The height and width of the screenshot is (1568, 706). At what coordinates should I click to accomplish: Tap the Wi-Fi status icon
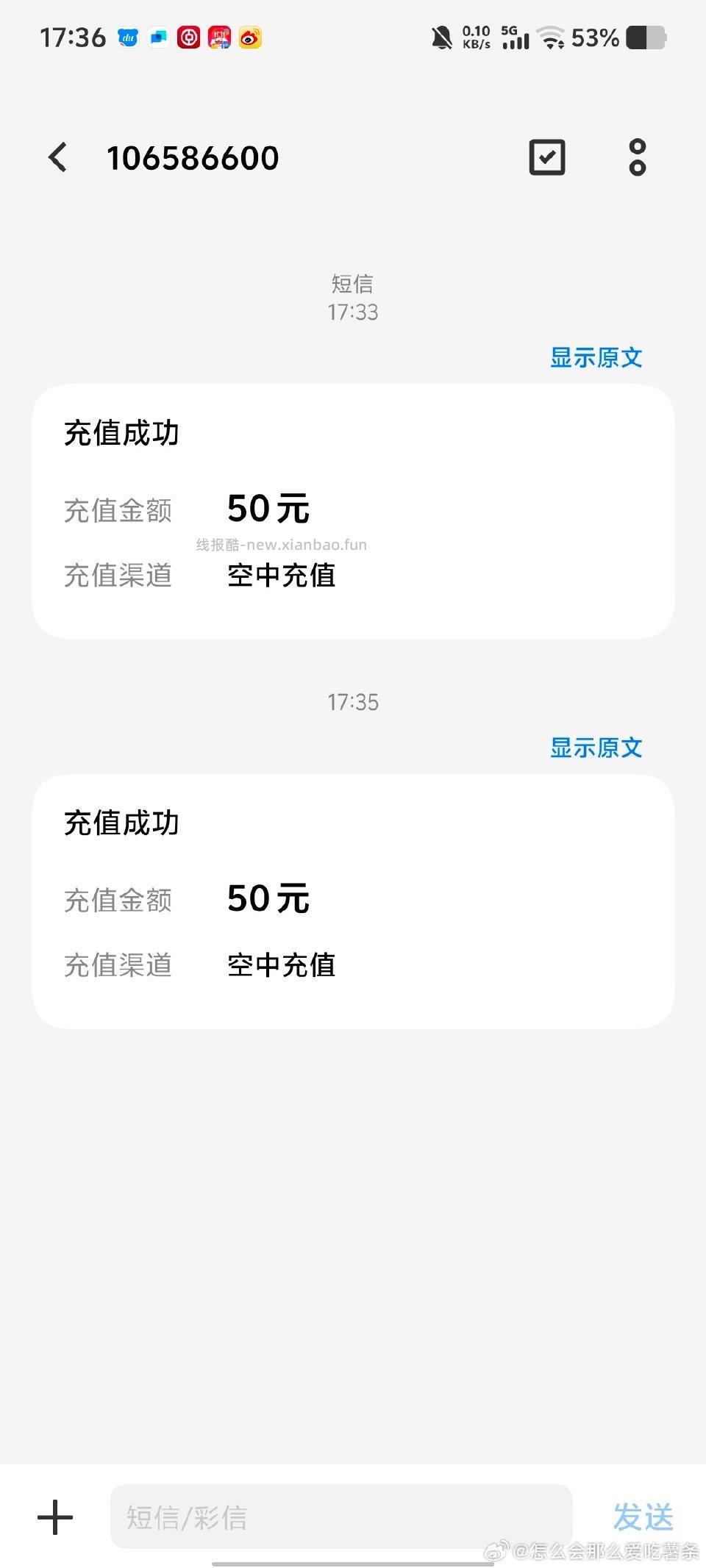coord(550,38)
